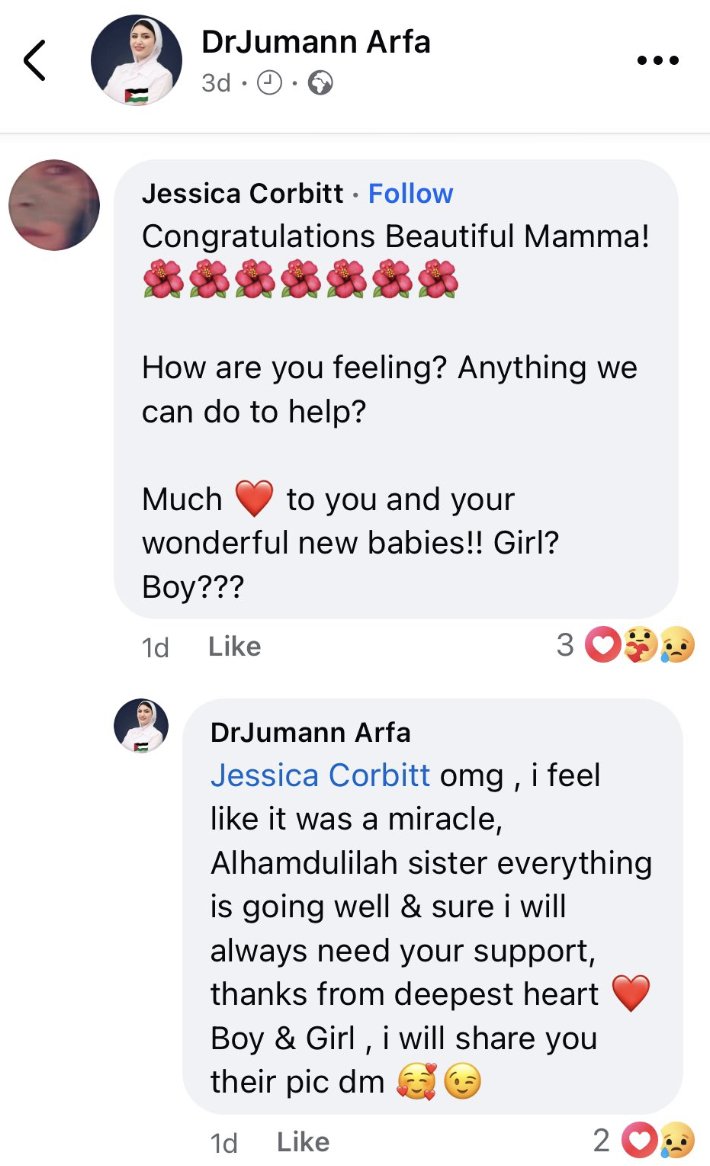Follow Jessica Corbitt
This screenshot has height=1166, width=710.
[x=410, y=193]
